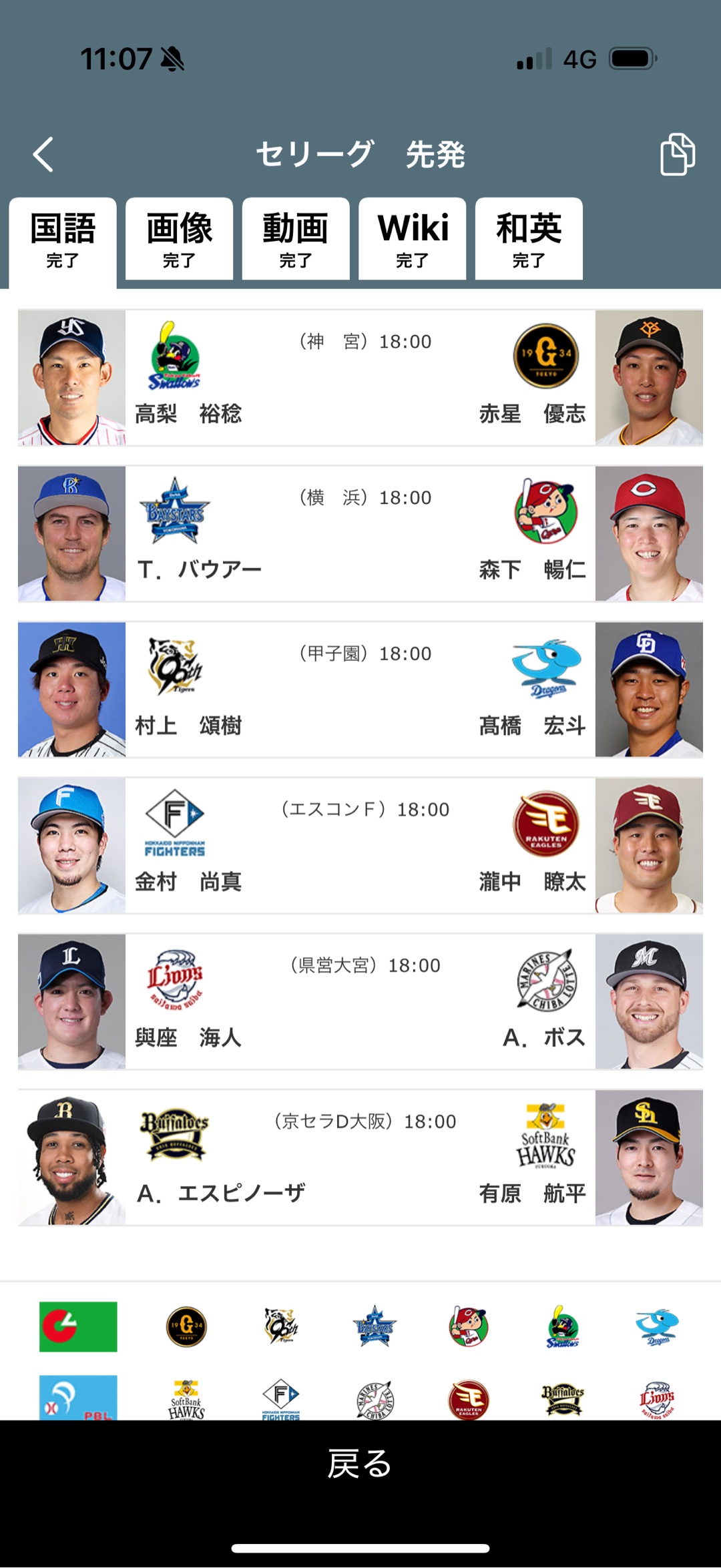Tap the copy icon in the header
Viewport: 721px width, 1568px height.
coord(677,154)
